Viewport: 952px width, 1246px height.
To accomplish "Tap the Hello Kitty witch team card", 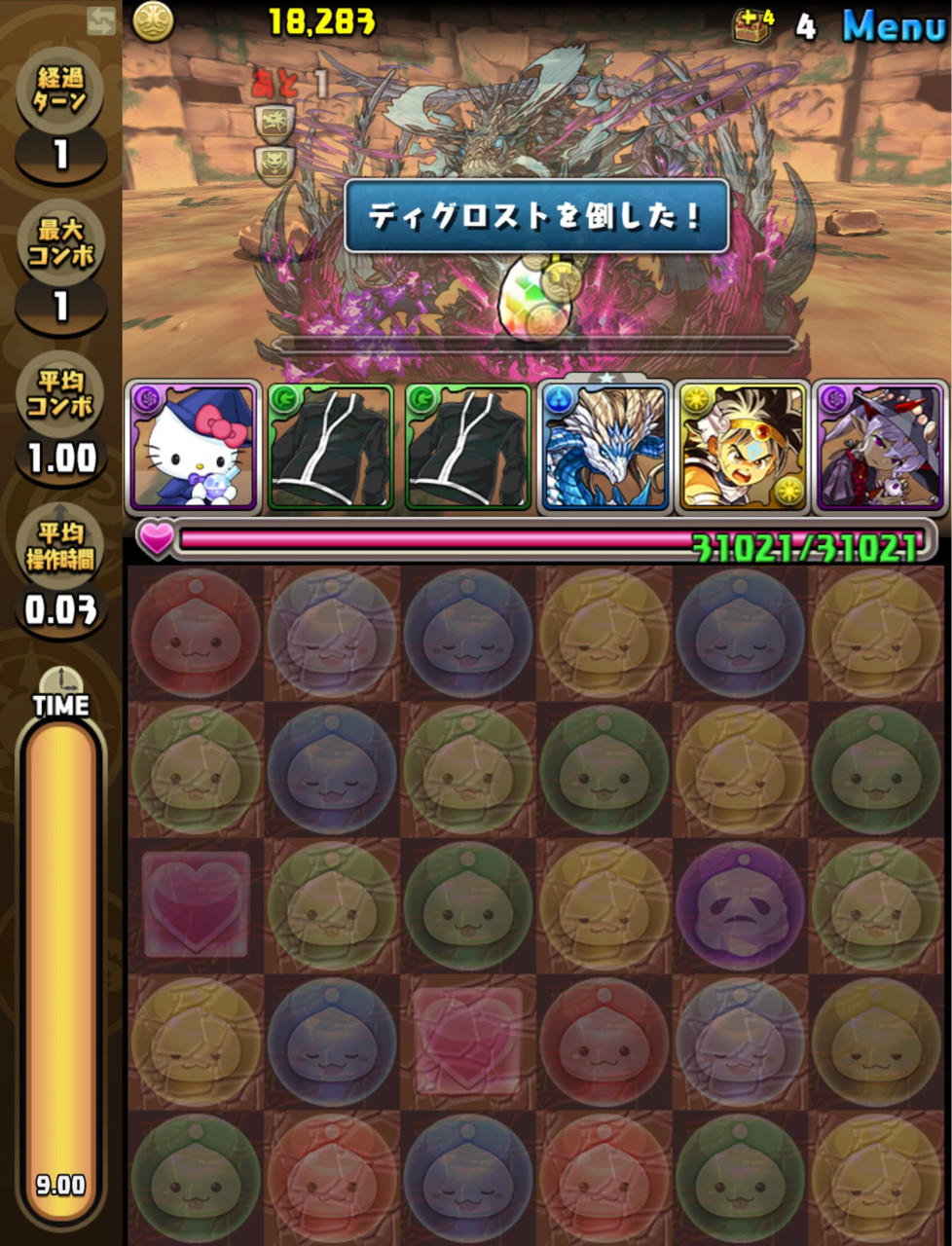I will click(x=193, y=447).
